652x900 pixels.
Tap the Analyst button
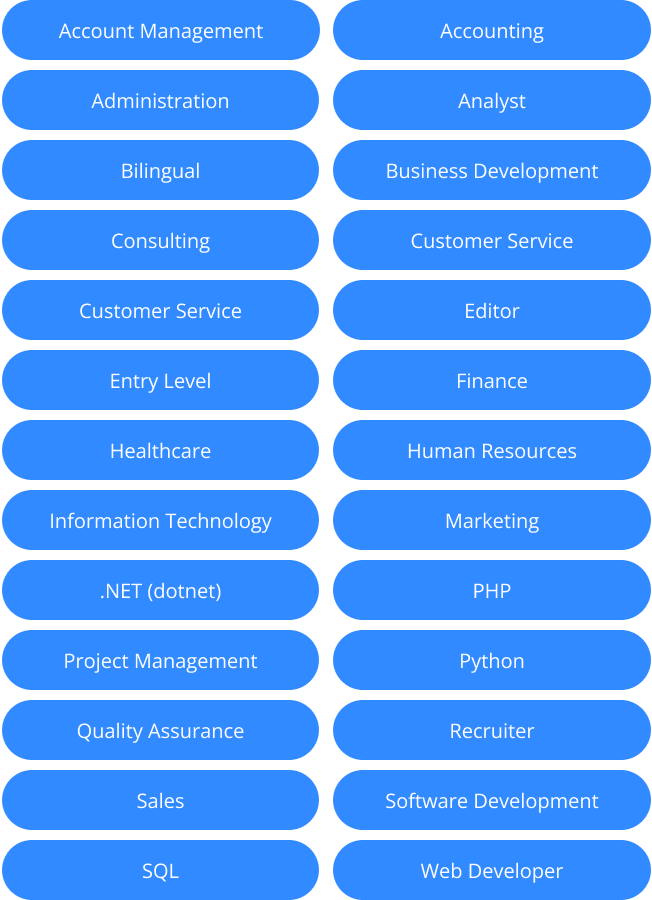click(x=492, y=101)
